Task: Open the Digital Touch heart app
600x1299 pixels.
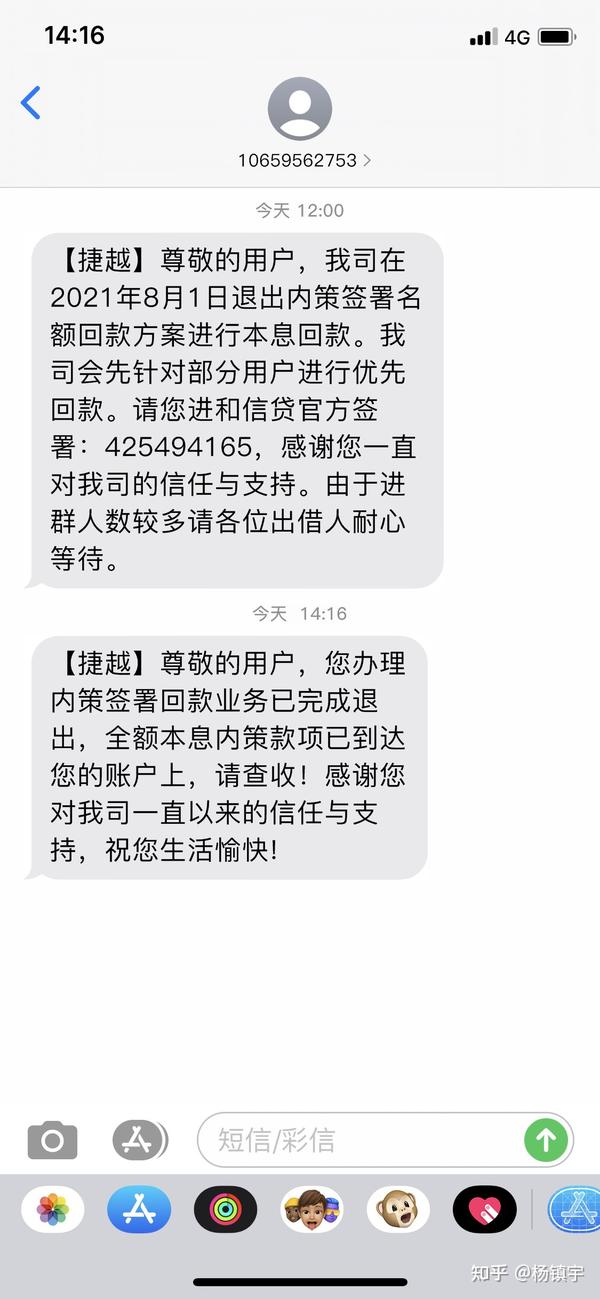Action: coord(484,1210)
